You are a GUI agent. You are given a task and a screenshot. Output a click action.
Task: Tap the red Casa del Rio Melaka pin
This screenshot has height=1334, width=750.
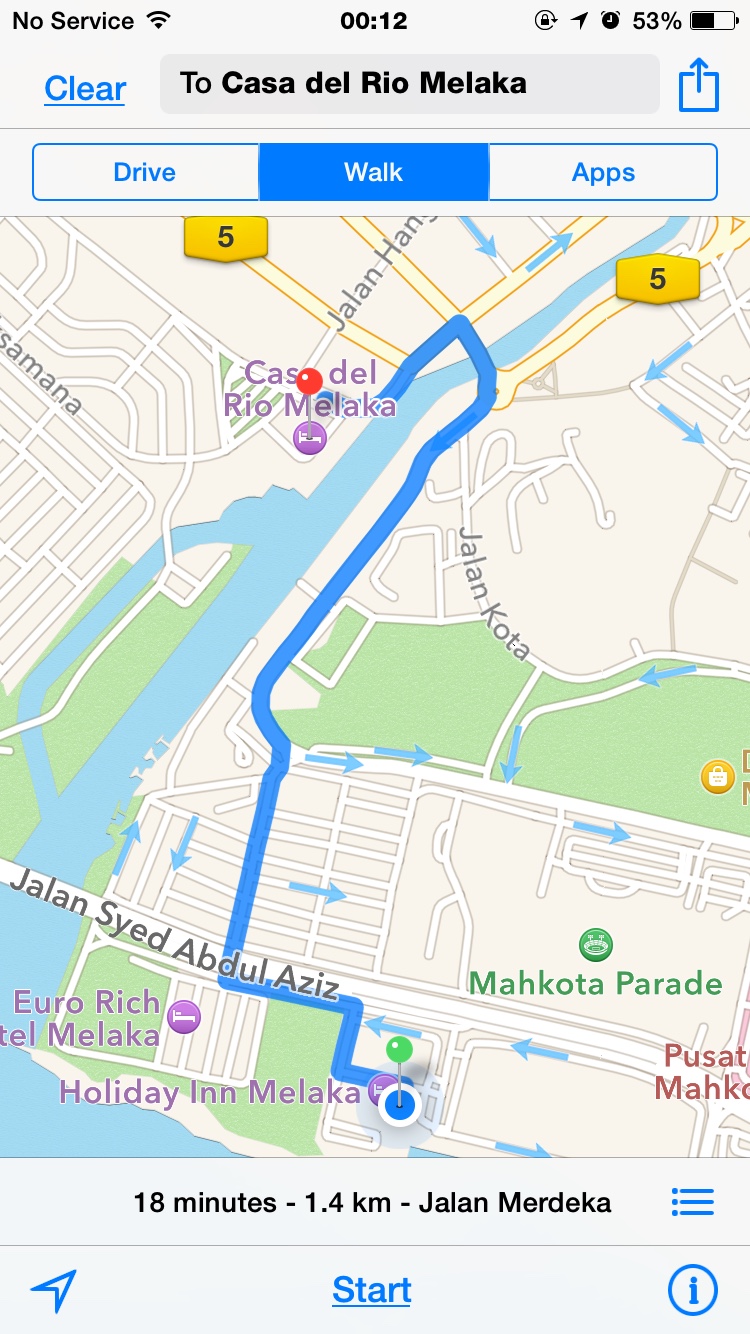pyautogui.click(x=310, y=383)
